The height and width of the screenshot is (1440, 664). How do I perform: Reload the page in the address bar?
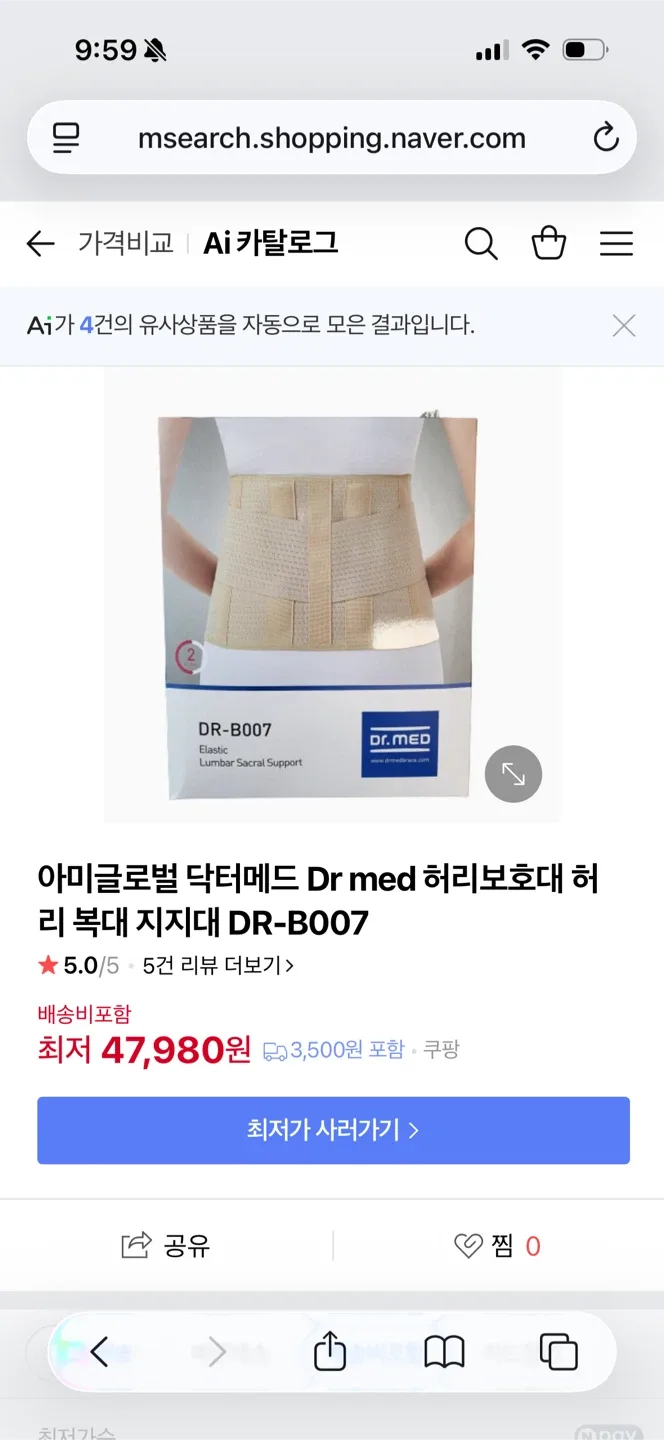click(606, 138)
